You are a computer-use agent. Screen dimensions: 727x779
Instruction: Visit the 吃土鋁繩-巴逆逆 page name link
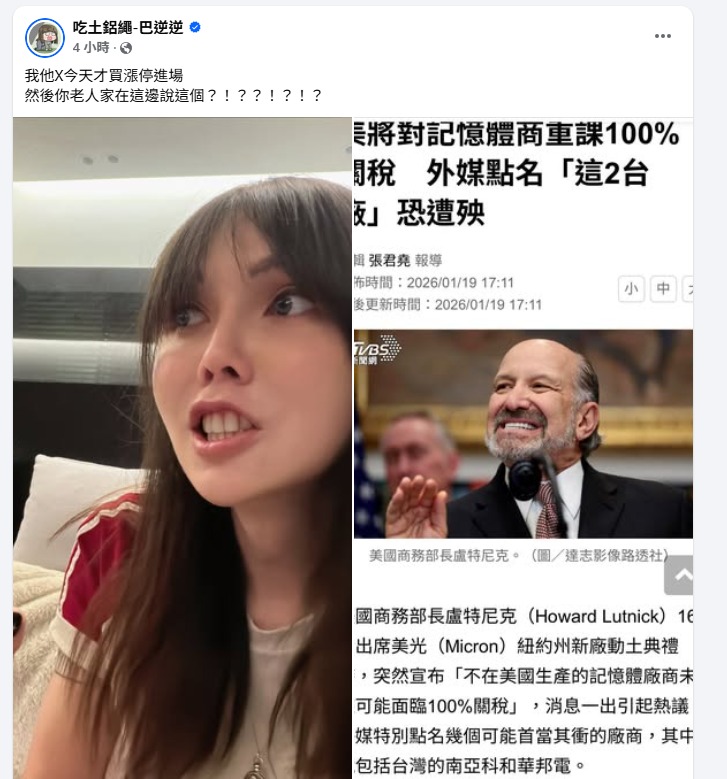pos(128,28)
